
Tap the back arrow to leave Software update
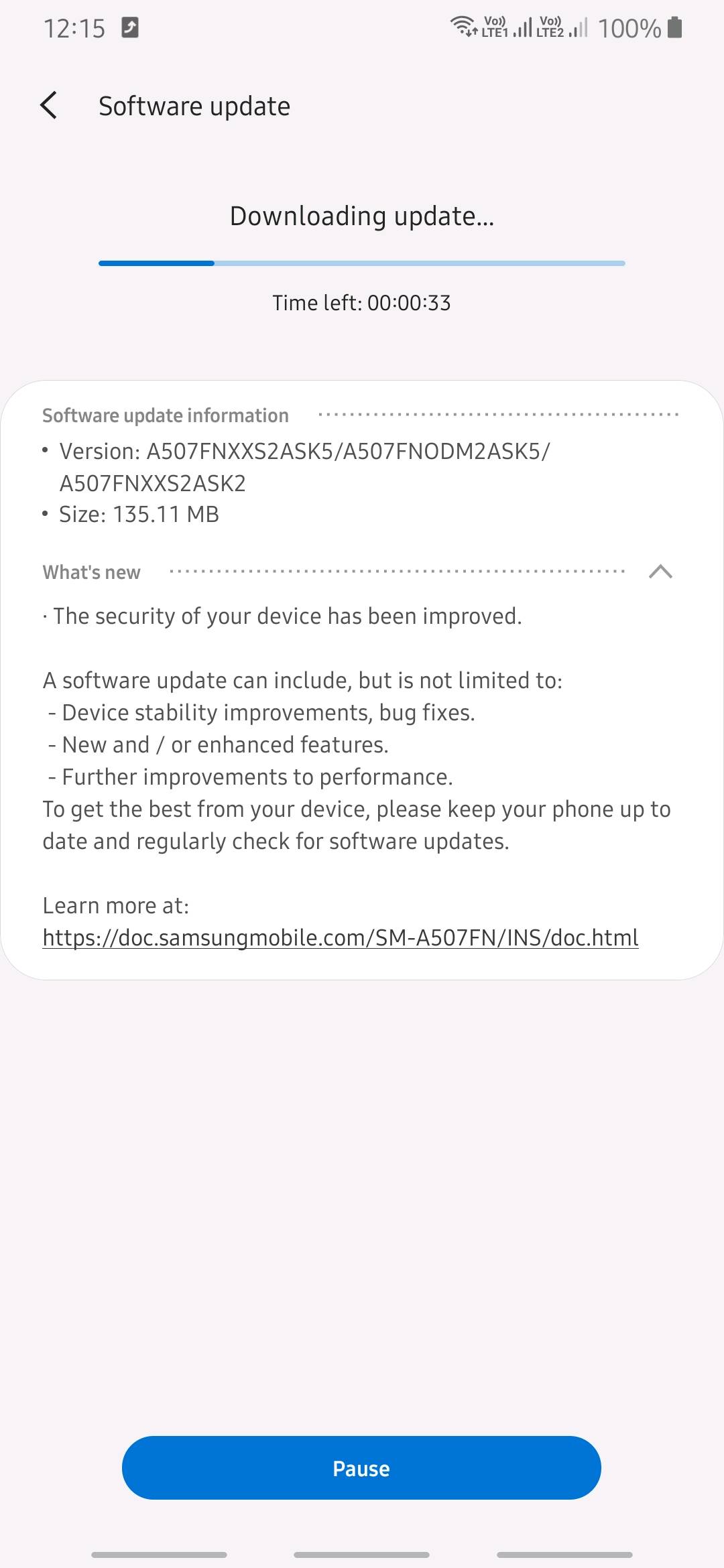(48, 105)
